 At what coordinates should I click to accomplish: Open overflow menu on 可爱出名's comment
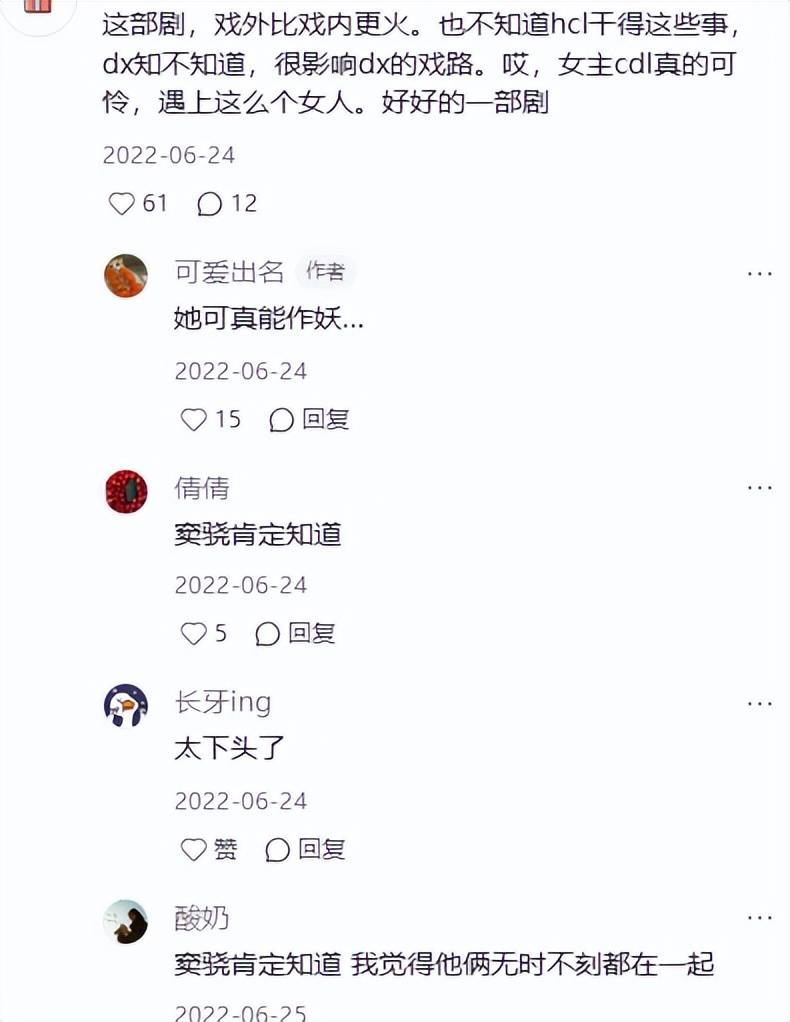coord(760,272)
